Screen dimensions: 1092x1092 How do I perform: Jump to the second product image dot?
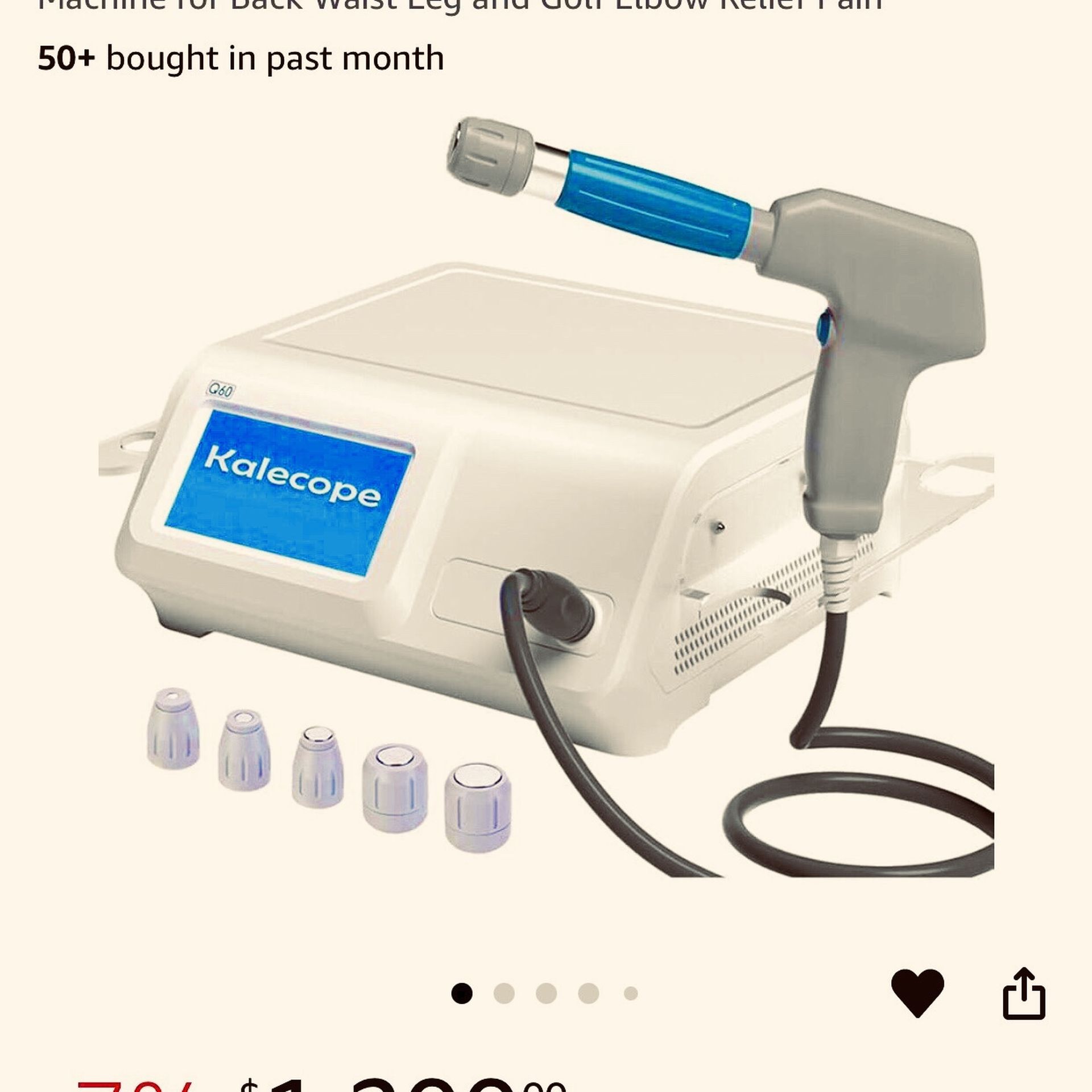tap(504, 994)
